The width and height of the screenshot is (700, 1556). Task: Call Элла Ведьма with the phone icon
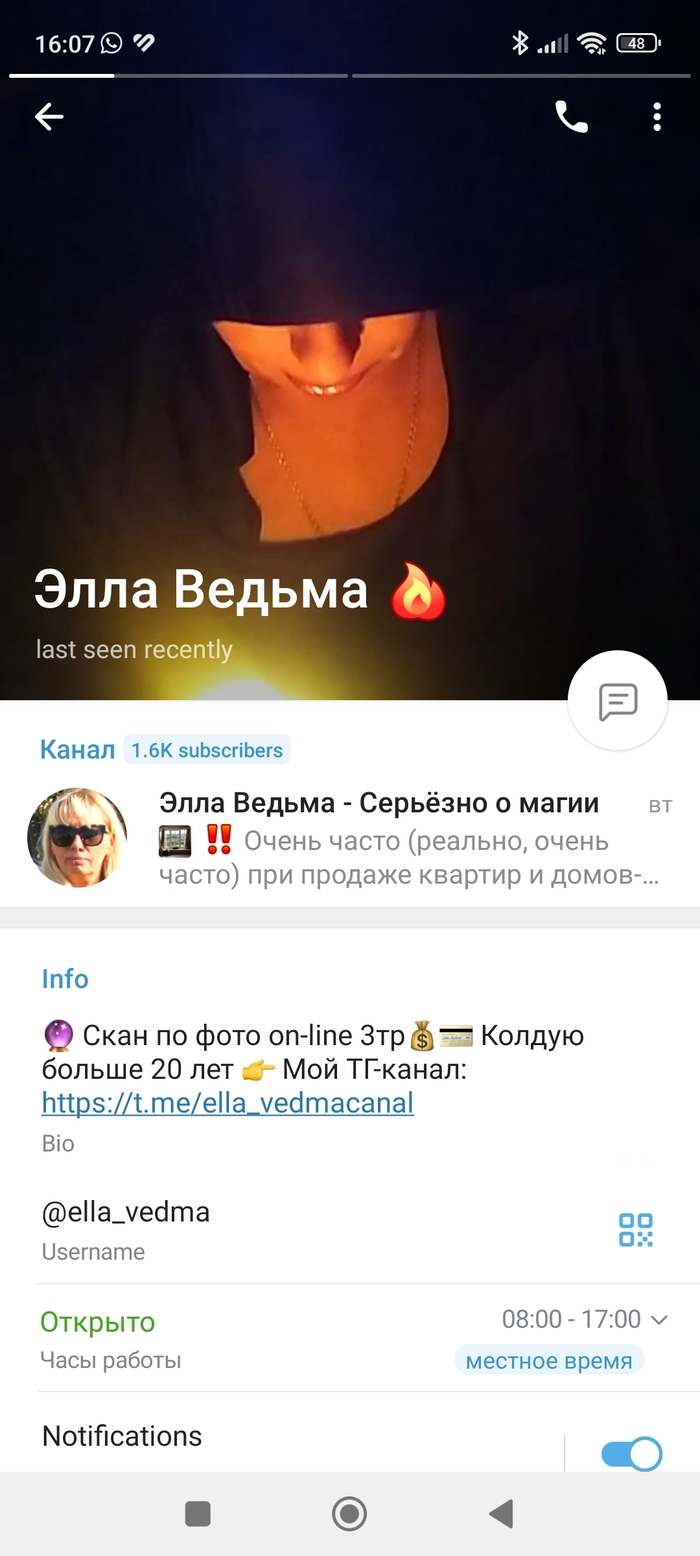pos(571,118)
